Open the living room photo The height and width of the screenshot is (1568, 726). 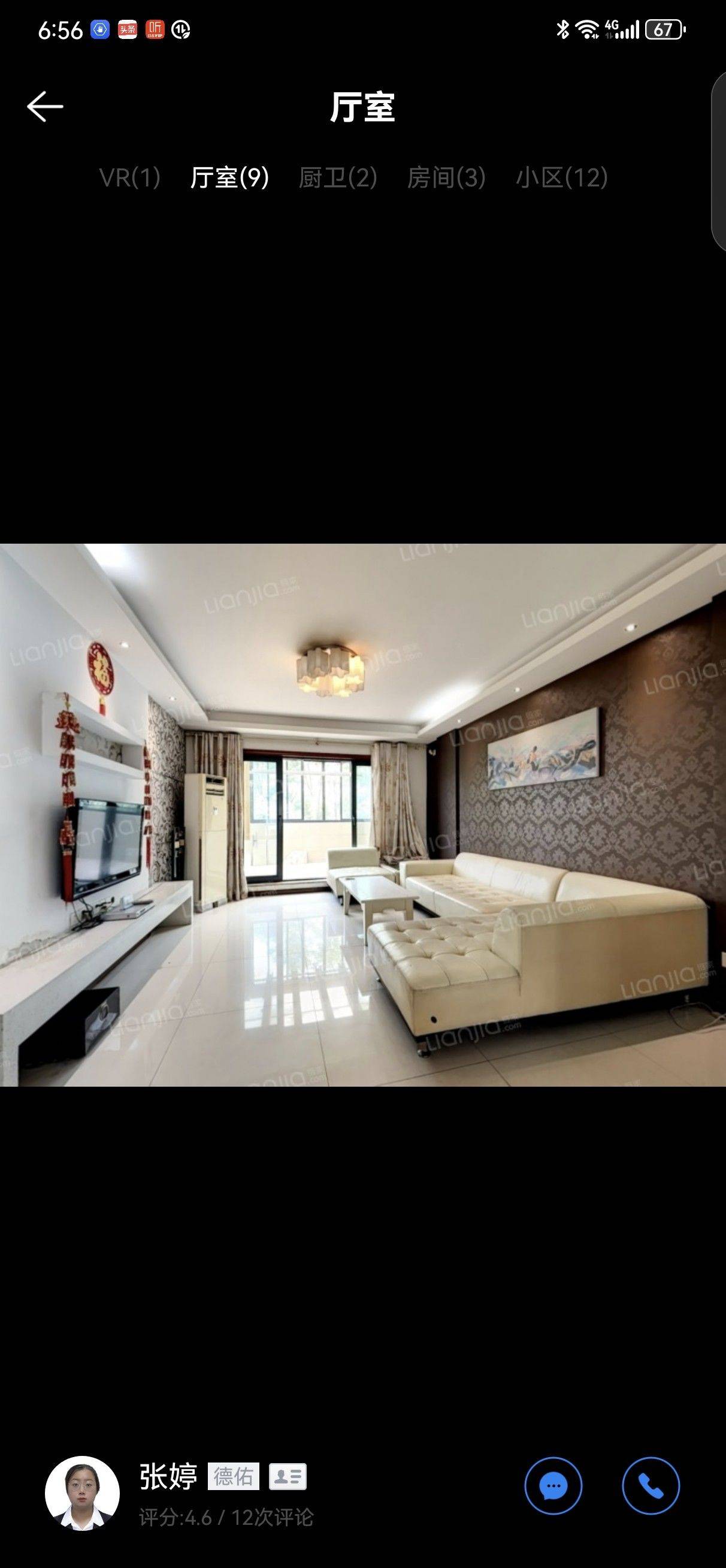pos(362,815)
